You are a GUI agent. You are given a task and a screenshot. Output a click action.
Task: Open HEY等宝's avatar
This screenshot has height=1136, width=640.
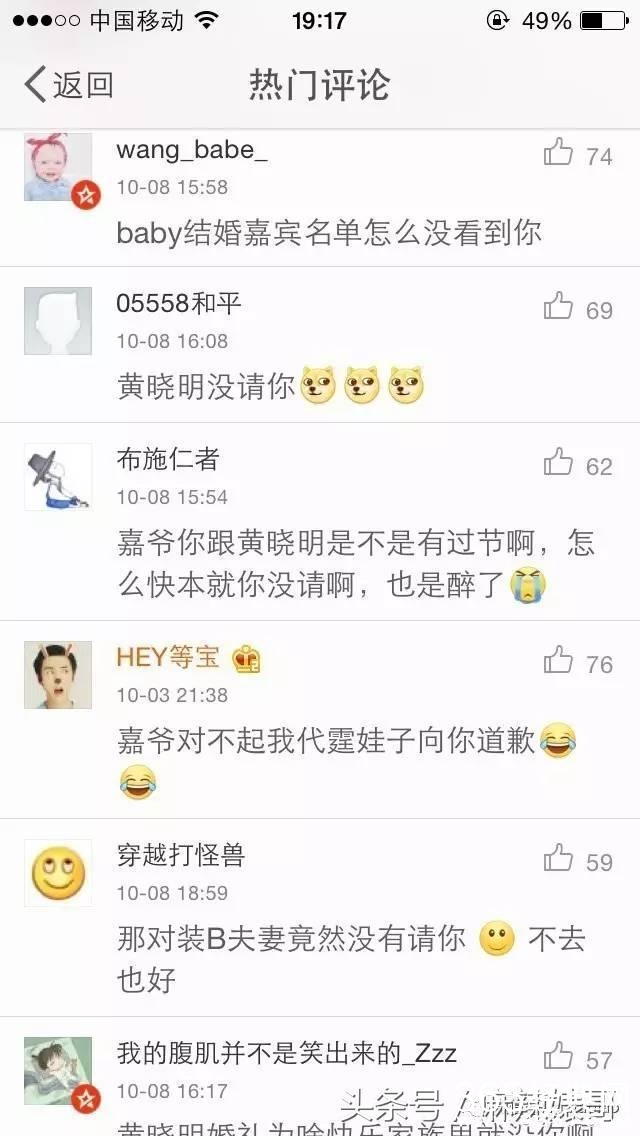click(x=58, y=675)
